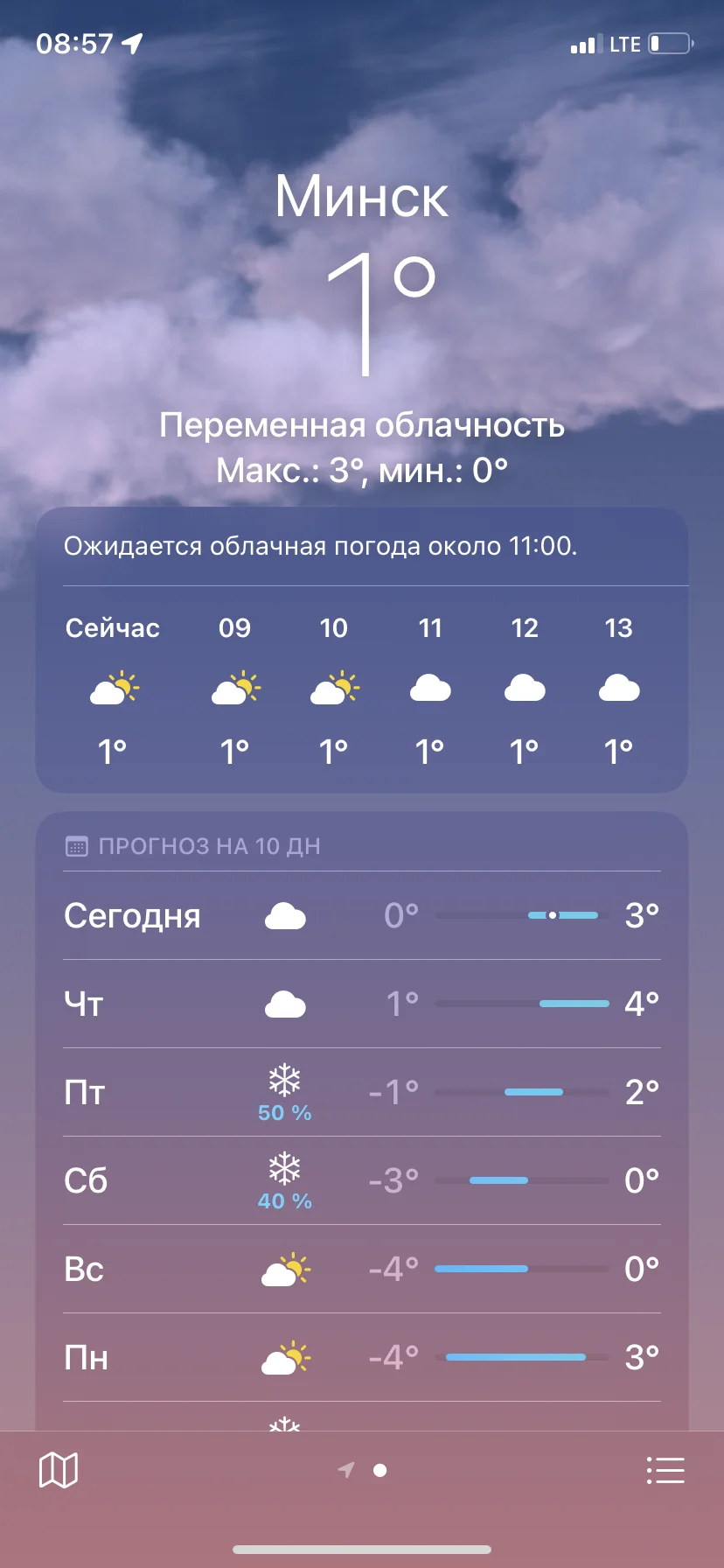Select the current location page dot indicator
Image resolution: width=724 pixels, height=1568 pixels.
[x=379, y=1469]
